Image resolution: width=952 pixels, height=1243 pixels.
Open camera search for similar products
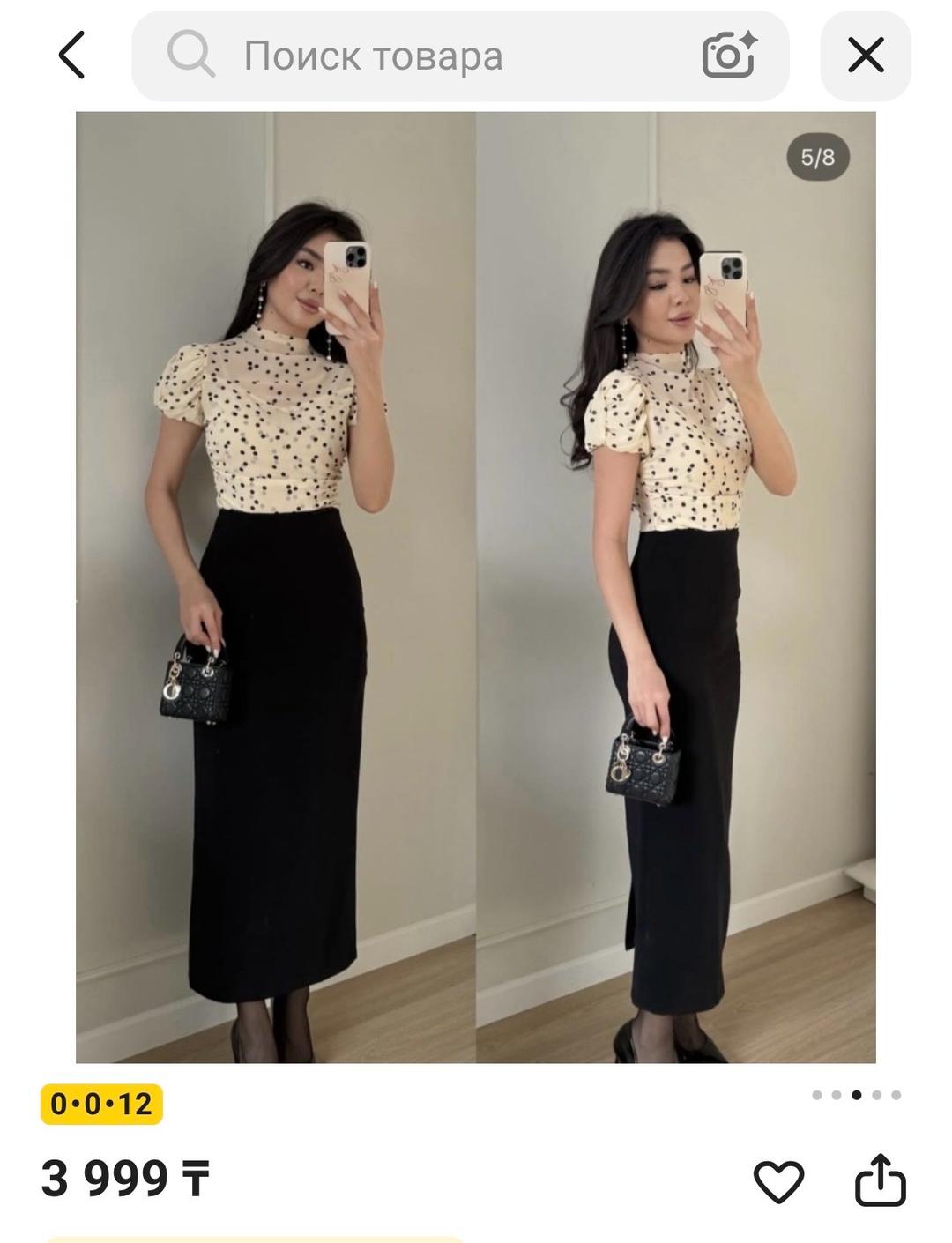tap(729, 56)
